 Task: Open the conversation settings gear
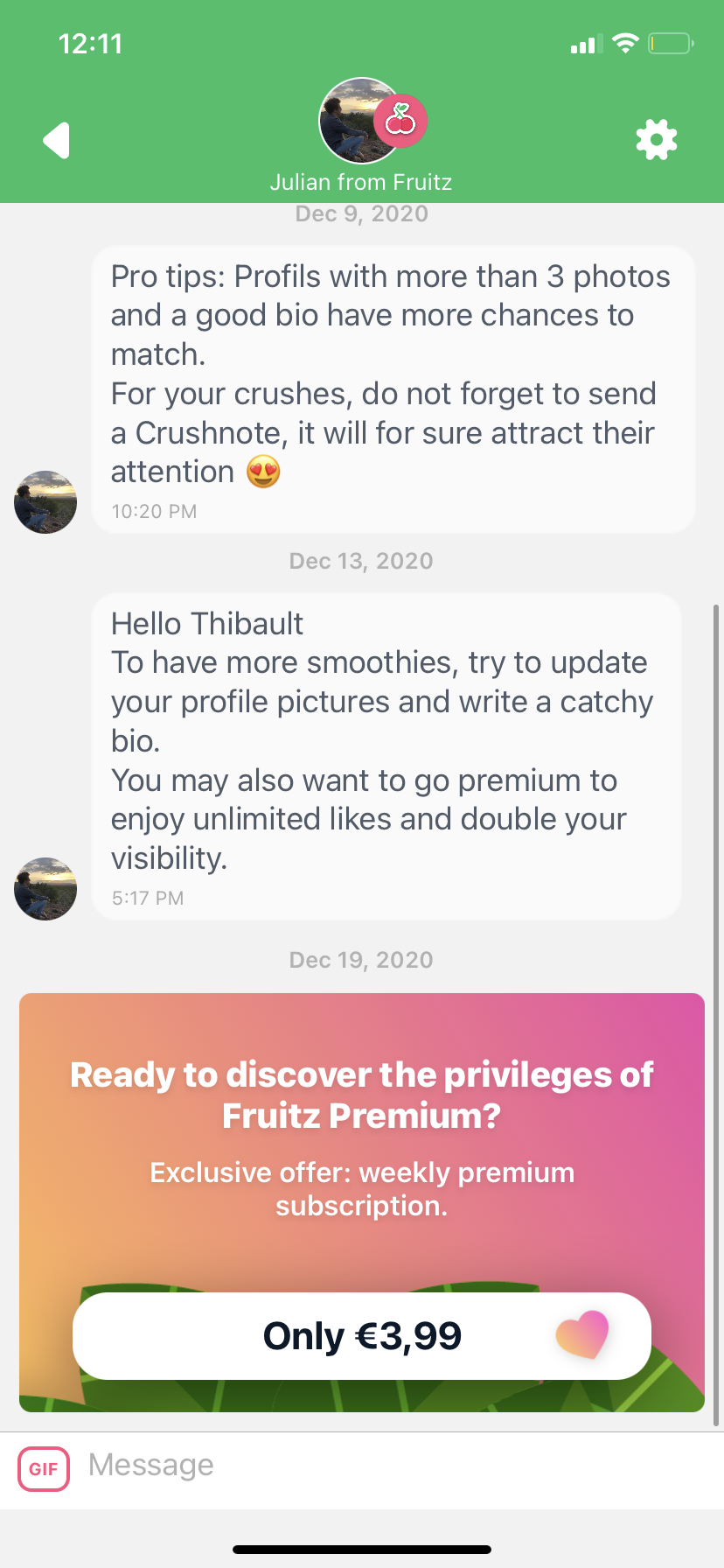tap(656, 138)
